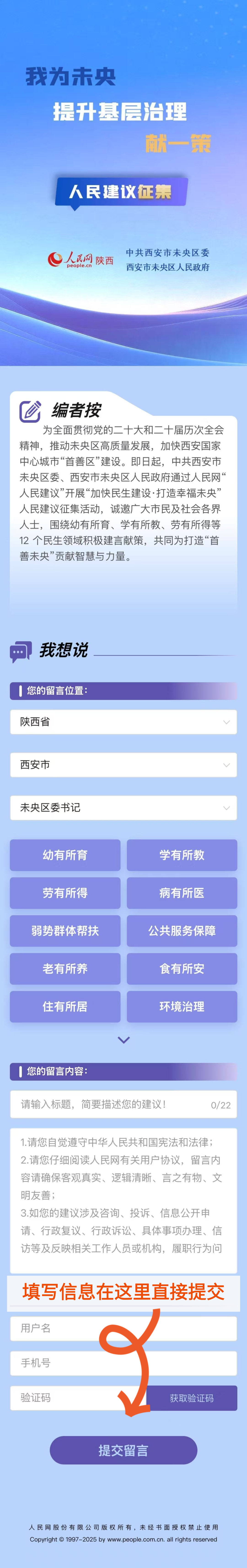Choose the 住有所居 category
The width and height of the screenshot is (247, 1568).
(65, 1006)
